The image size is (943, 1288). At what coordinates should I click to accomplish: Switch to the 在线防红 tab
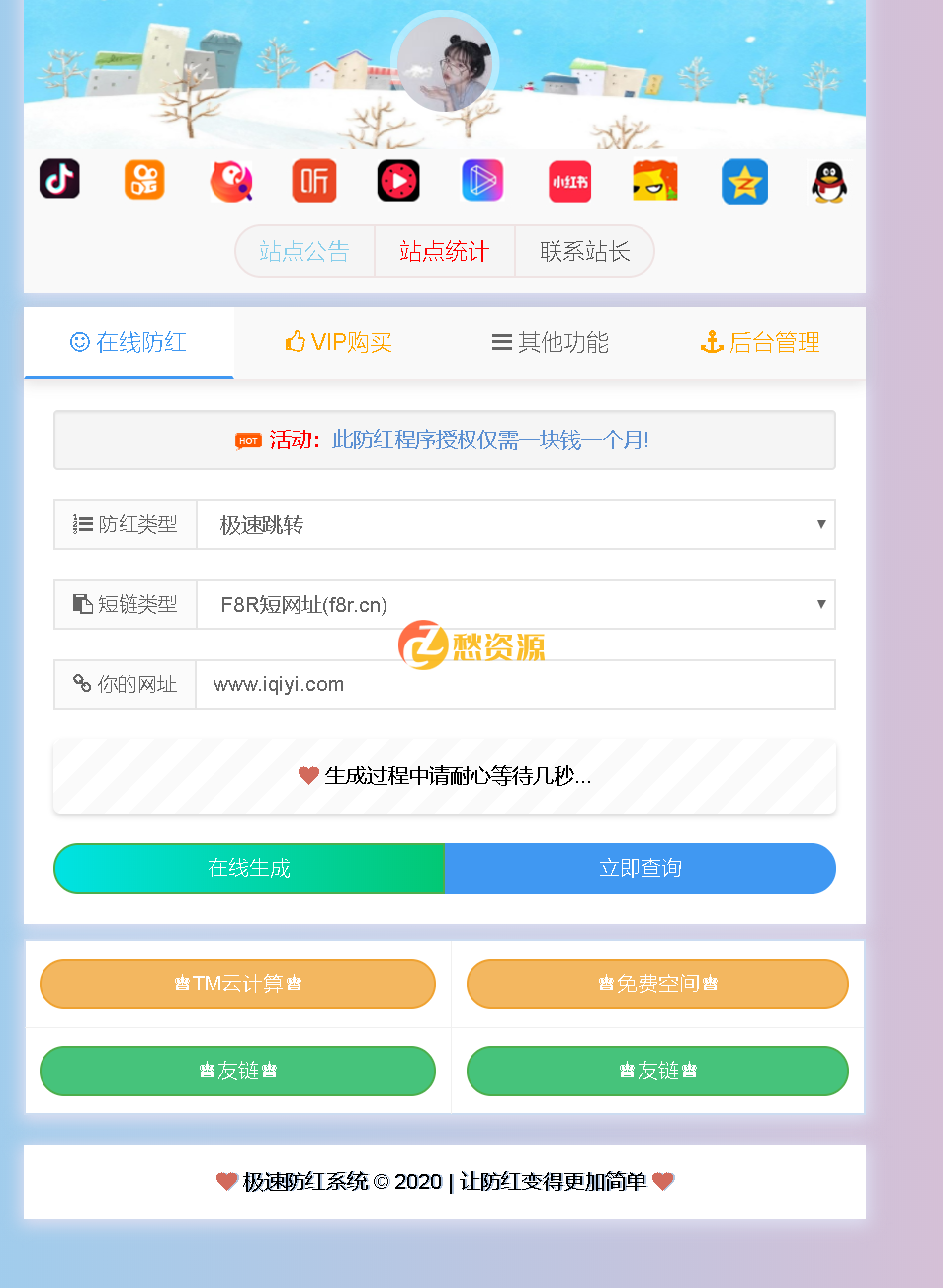click(x=129, y=343)
